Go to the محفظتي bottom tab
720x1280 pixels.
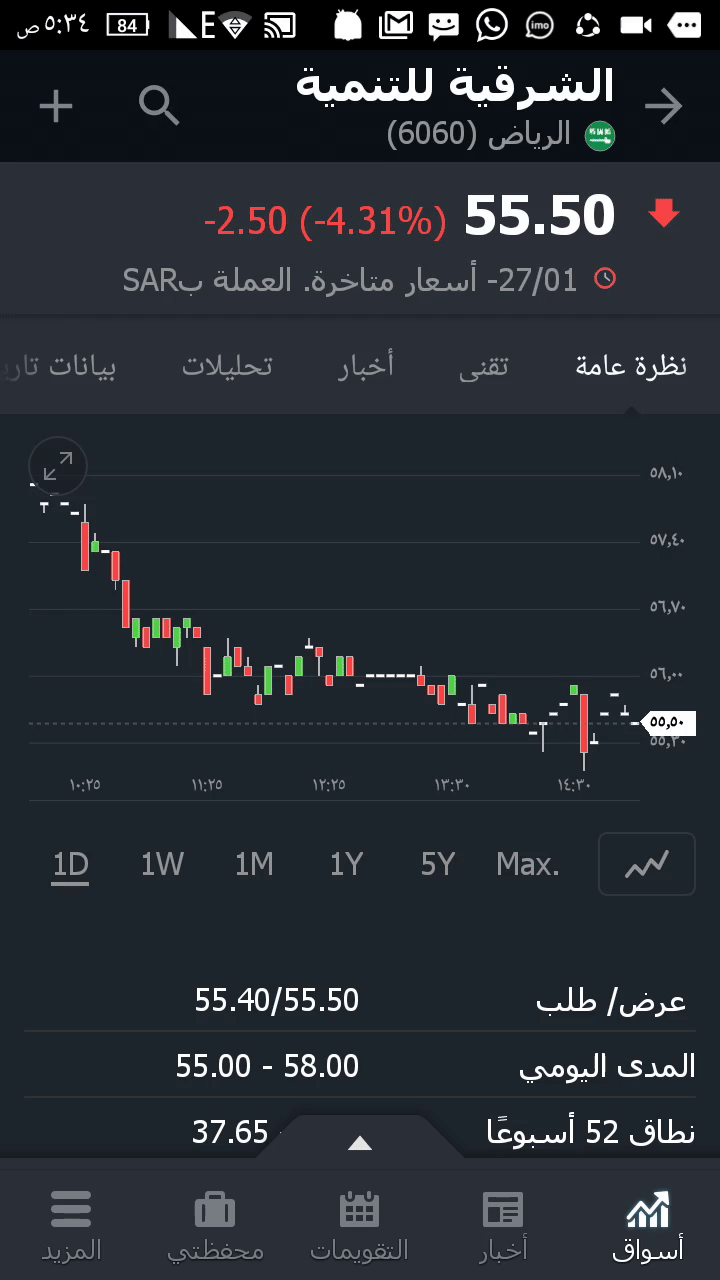coord(215,1224)
